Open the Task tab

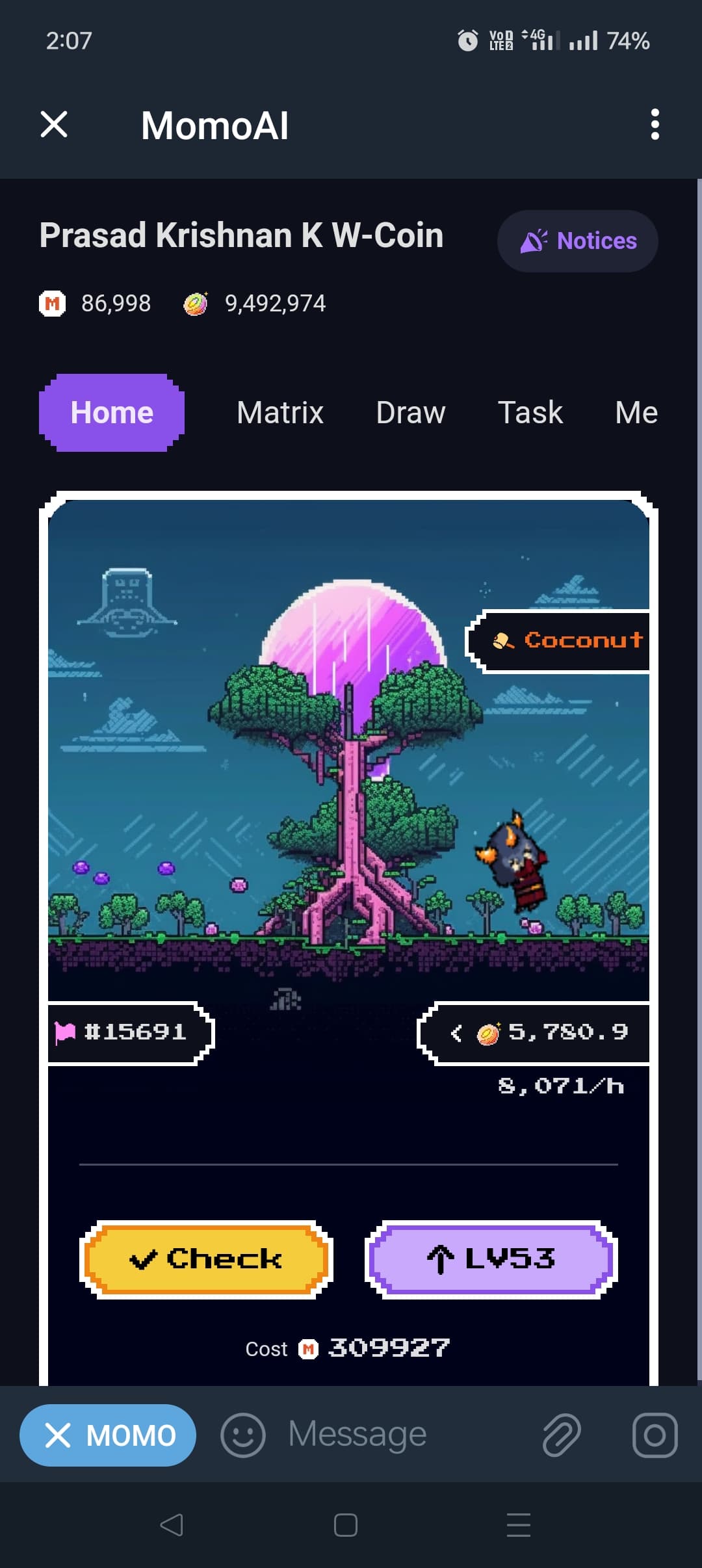(530, 413)
